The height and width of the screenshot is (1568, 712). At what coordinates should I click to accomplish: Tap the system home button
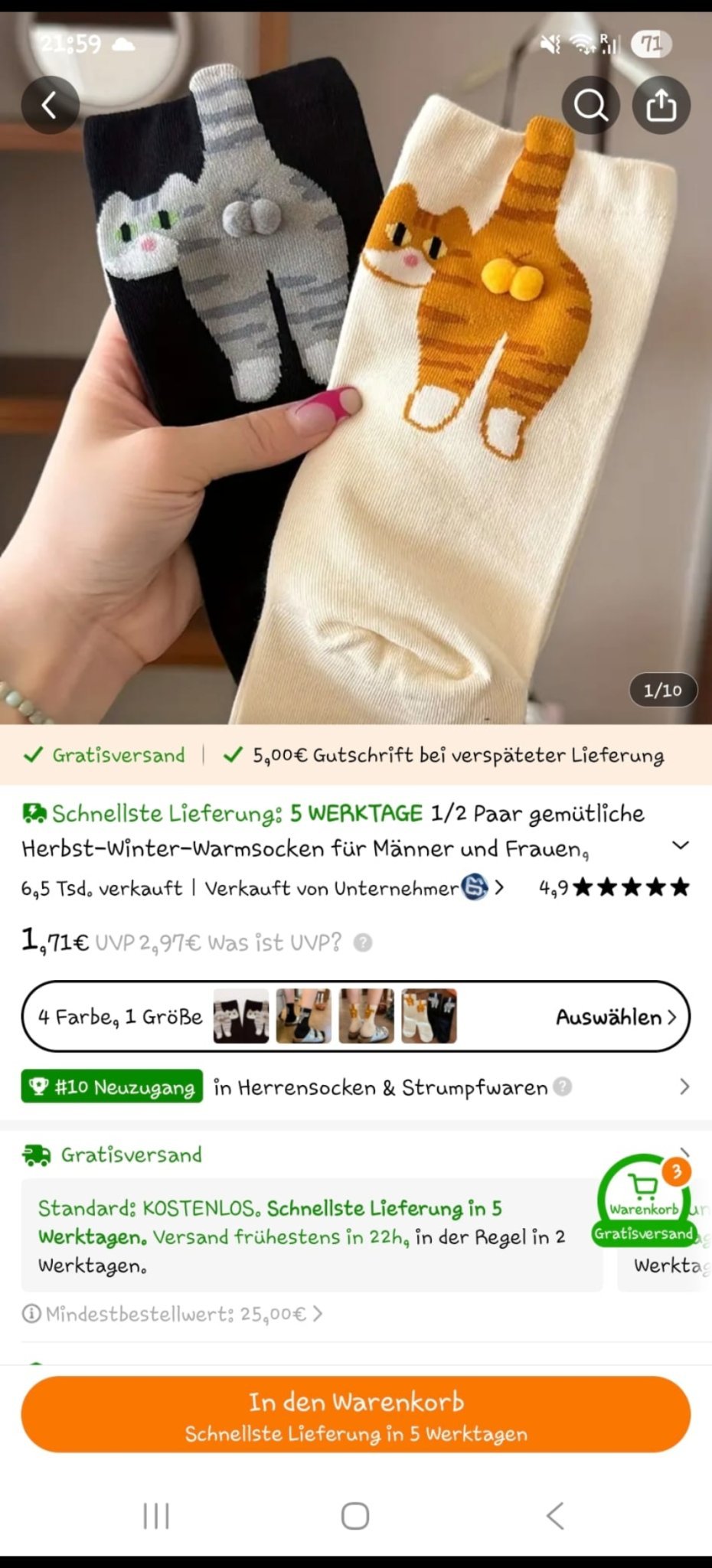(355, 1515)
